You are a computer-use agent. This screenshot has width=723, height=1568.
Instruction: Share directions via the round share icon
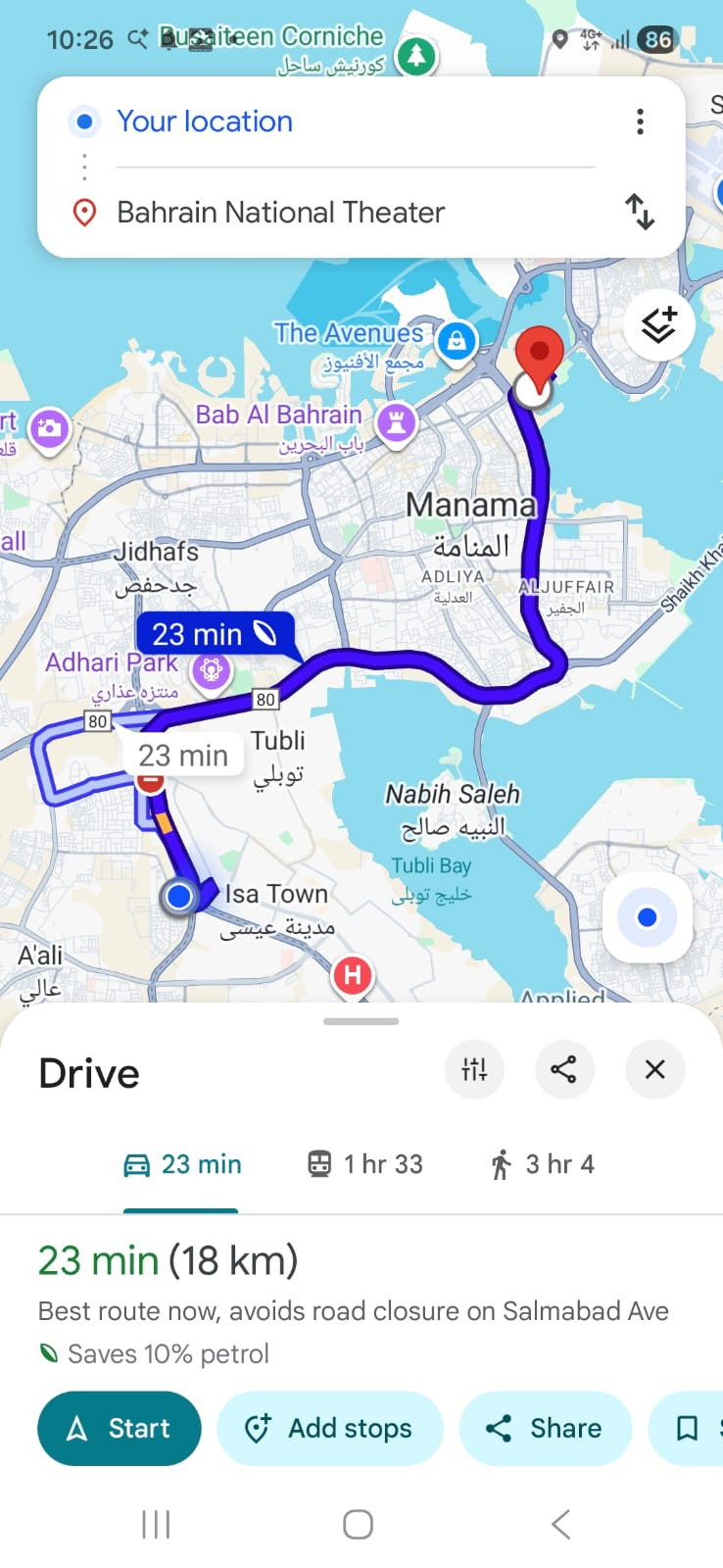point(564,1069)
